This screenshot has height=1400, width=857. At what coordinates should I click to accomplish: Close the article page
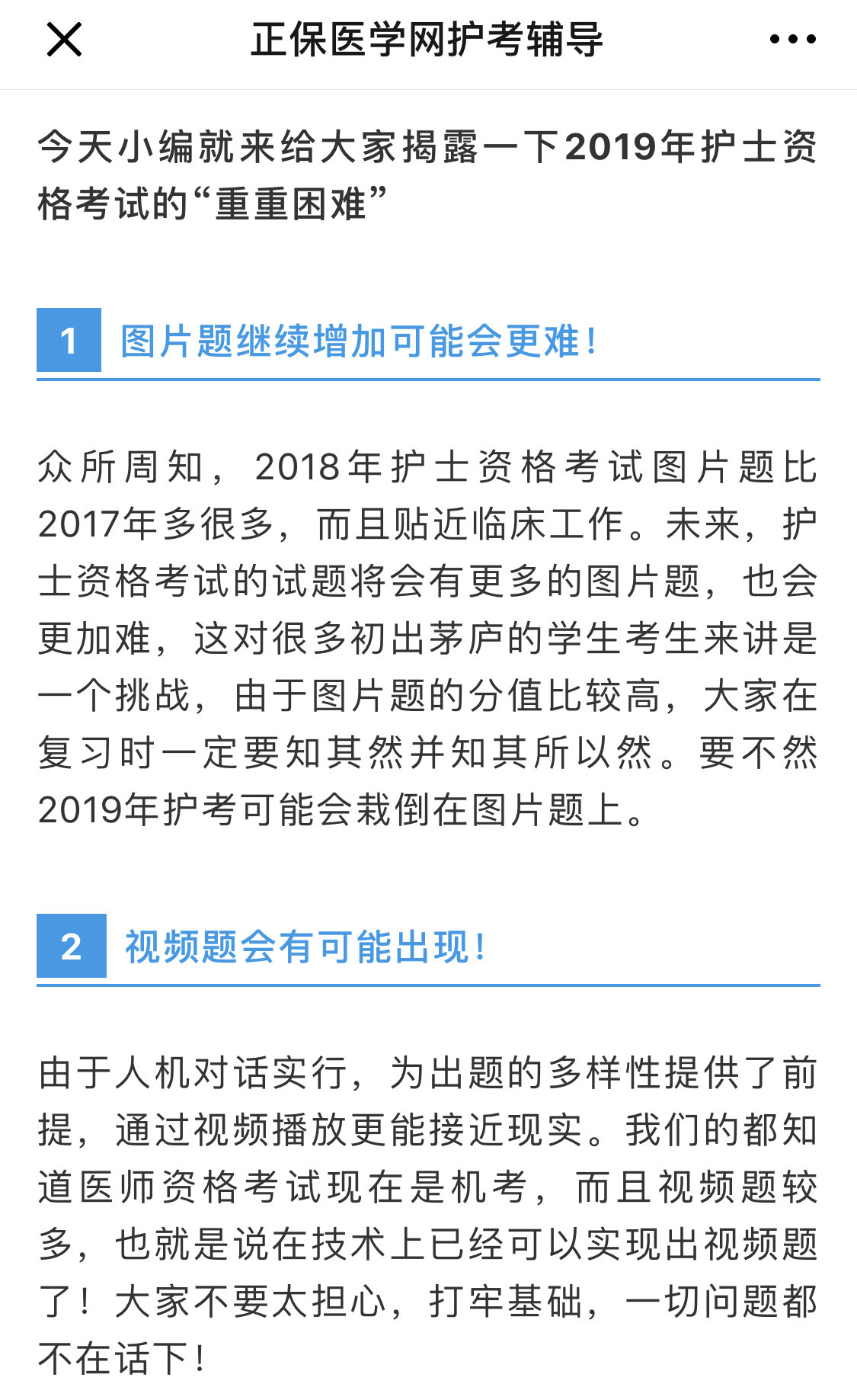coord(64,40)
